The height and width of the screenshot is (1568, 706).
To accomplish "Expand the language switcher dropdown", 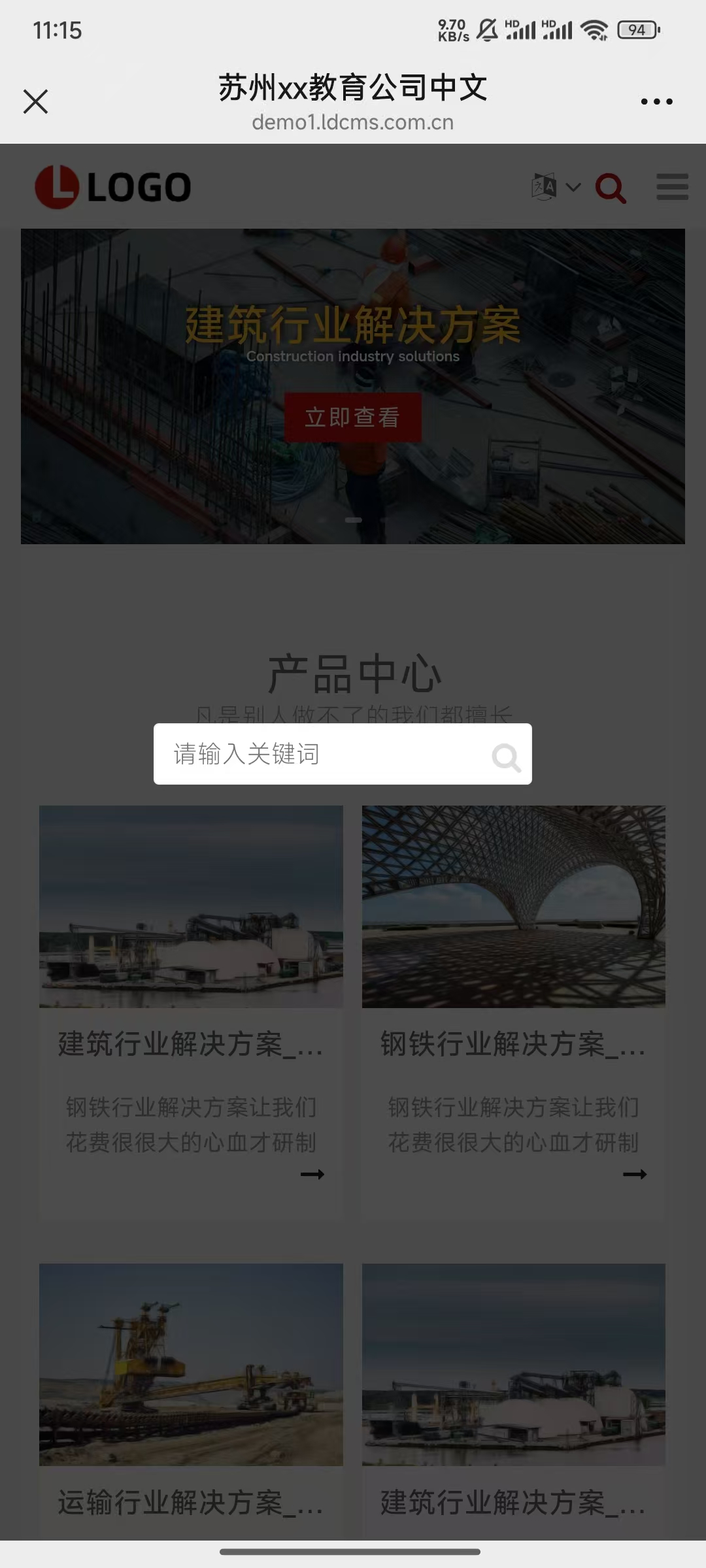I will click(556, 188).
